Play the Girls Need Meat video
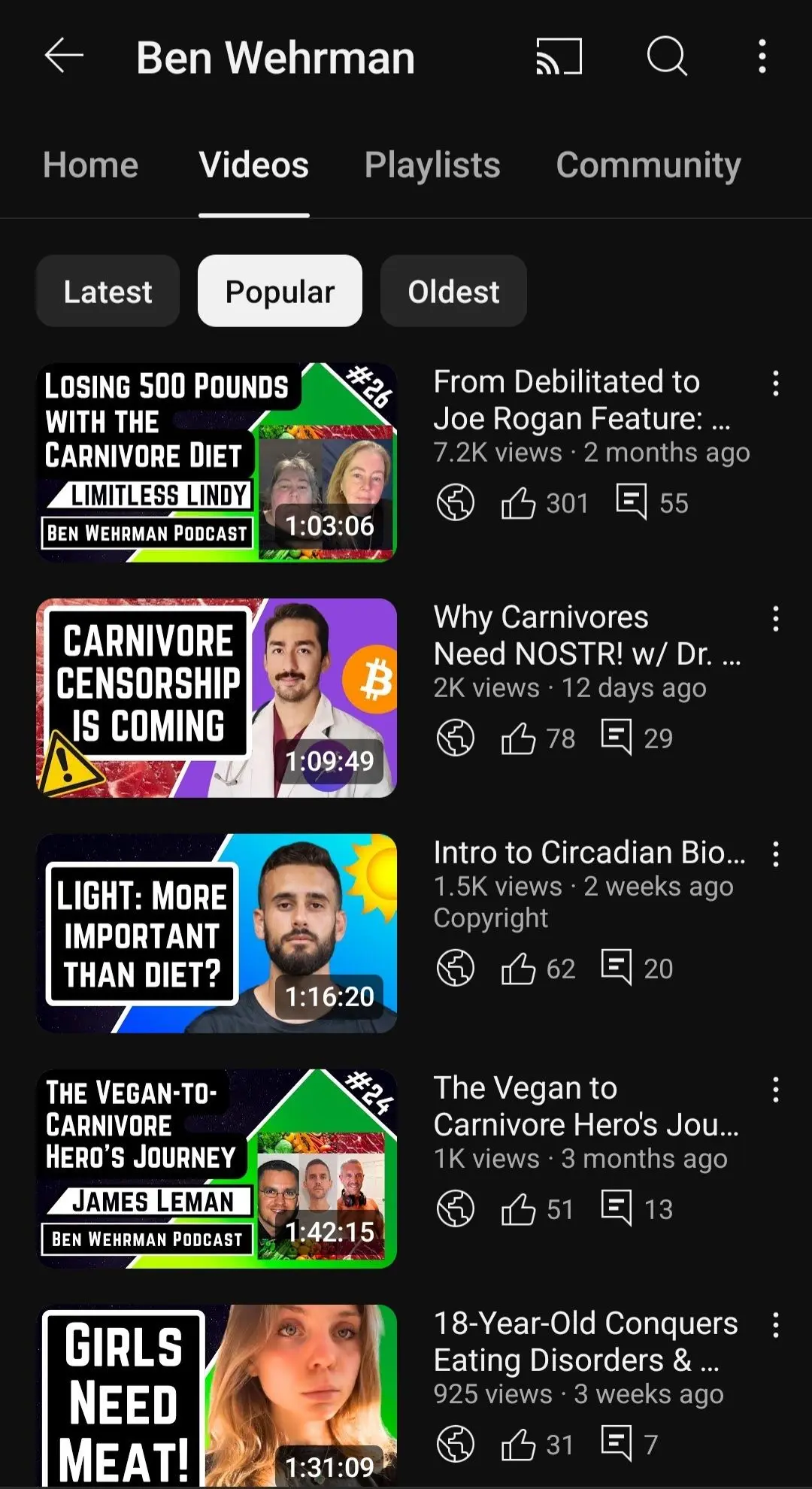812x1489 pixels. pyautogui.click(x=217, y=1395)
